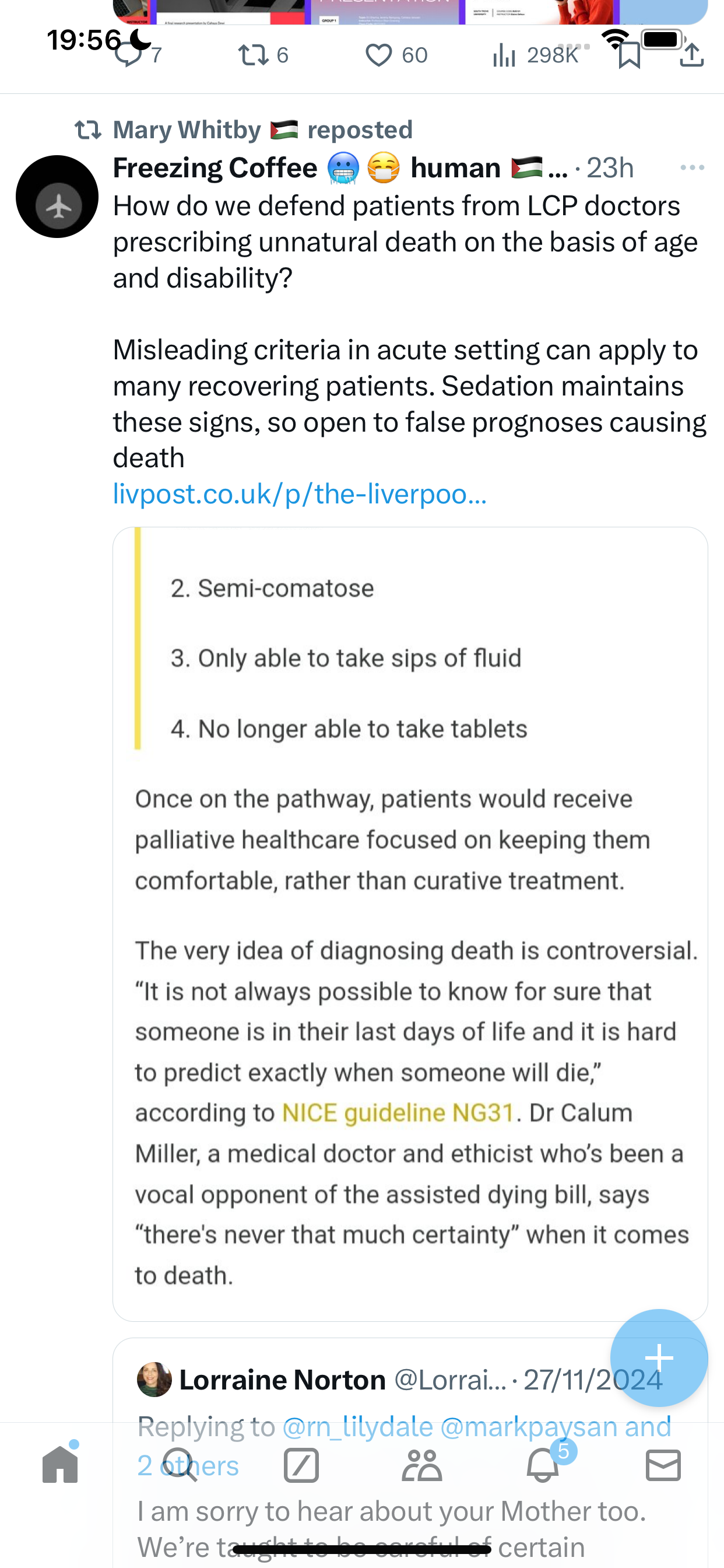
Task: Like the post with 60 likes
Action: pyautogui.click(x=396, y=55)
